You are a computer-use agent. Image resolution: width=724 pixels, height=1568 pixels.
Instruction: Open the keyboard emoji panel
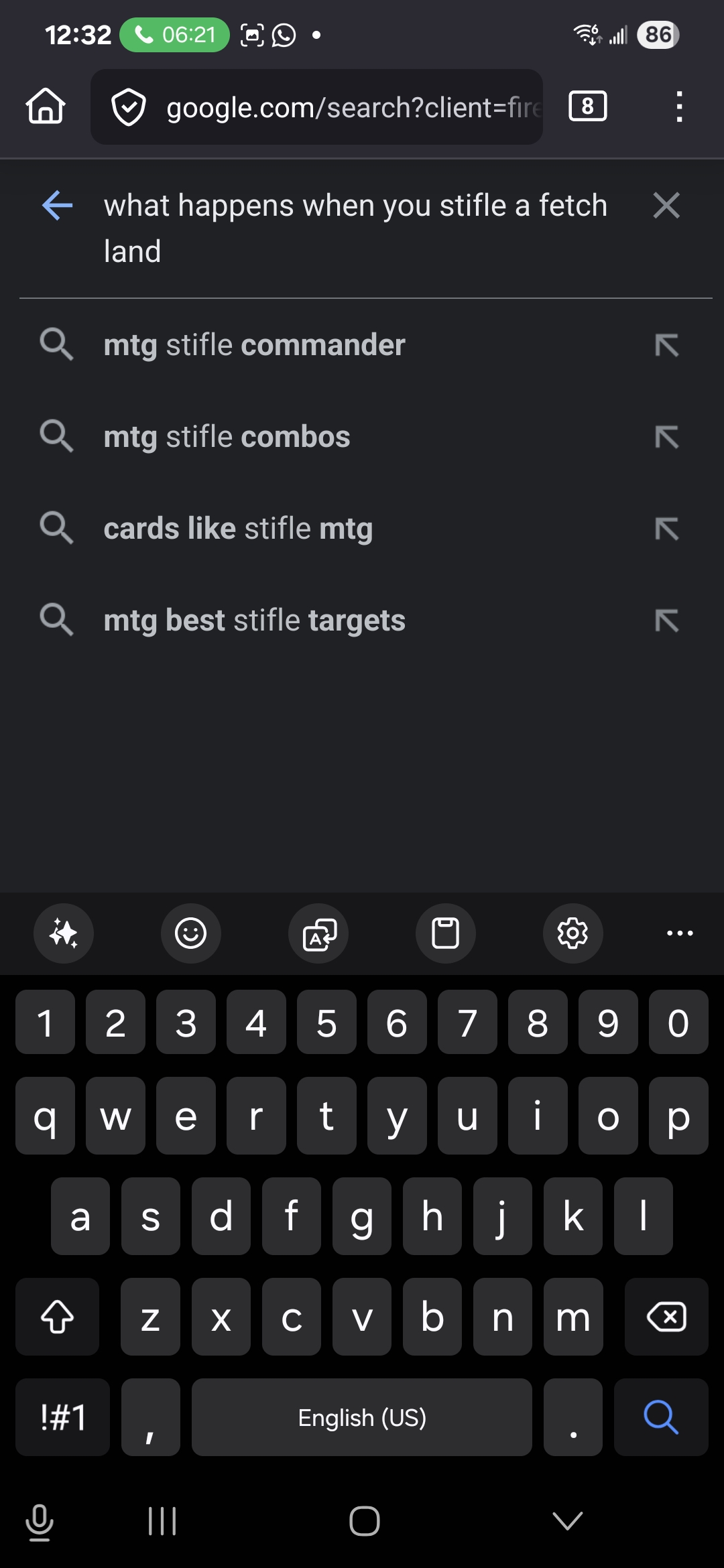(190, 933)
